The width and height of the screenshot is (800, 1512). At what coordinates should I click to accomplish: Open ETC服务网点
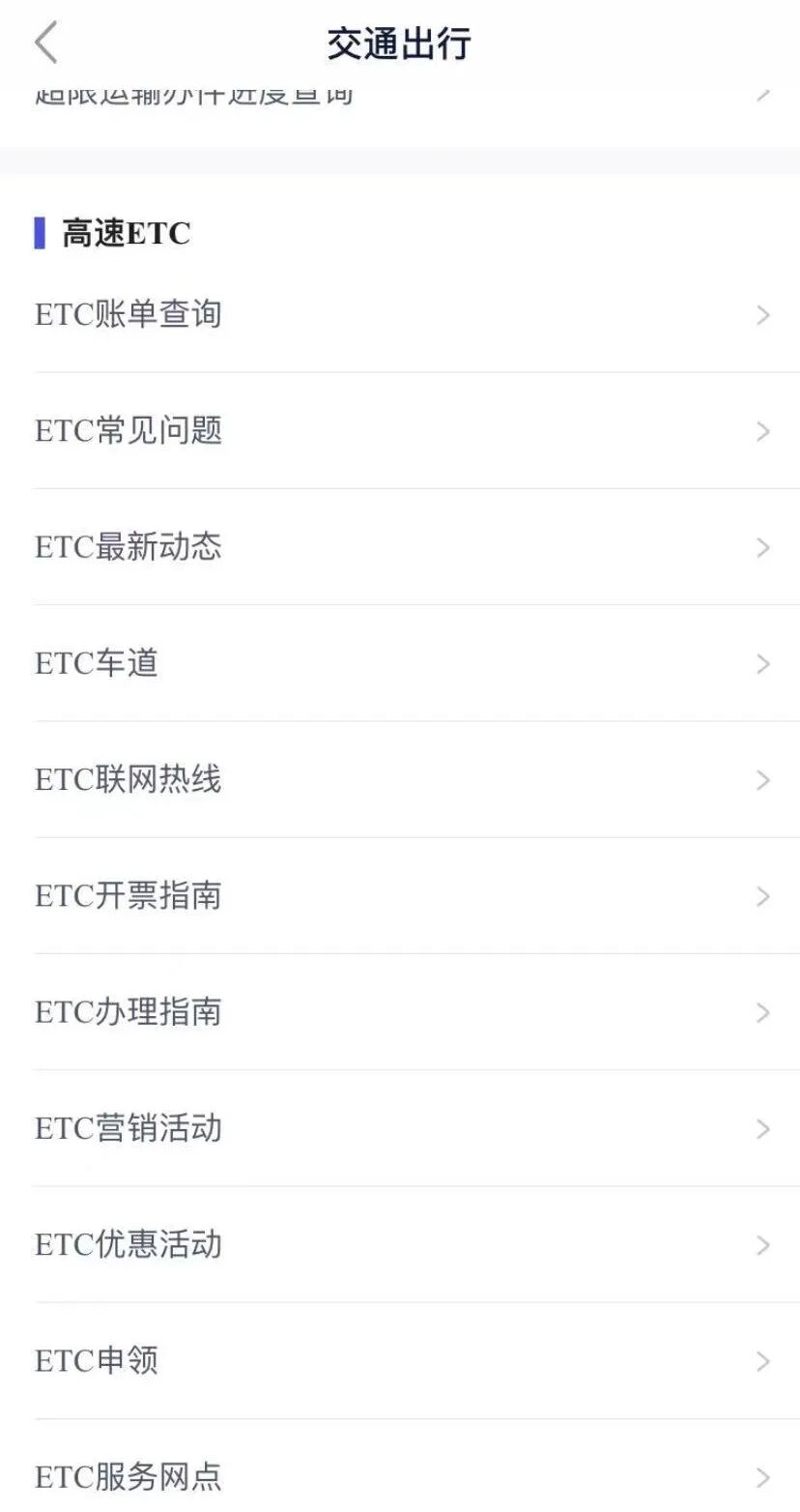[129, 1476]
